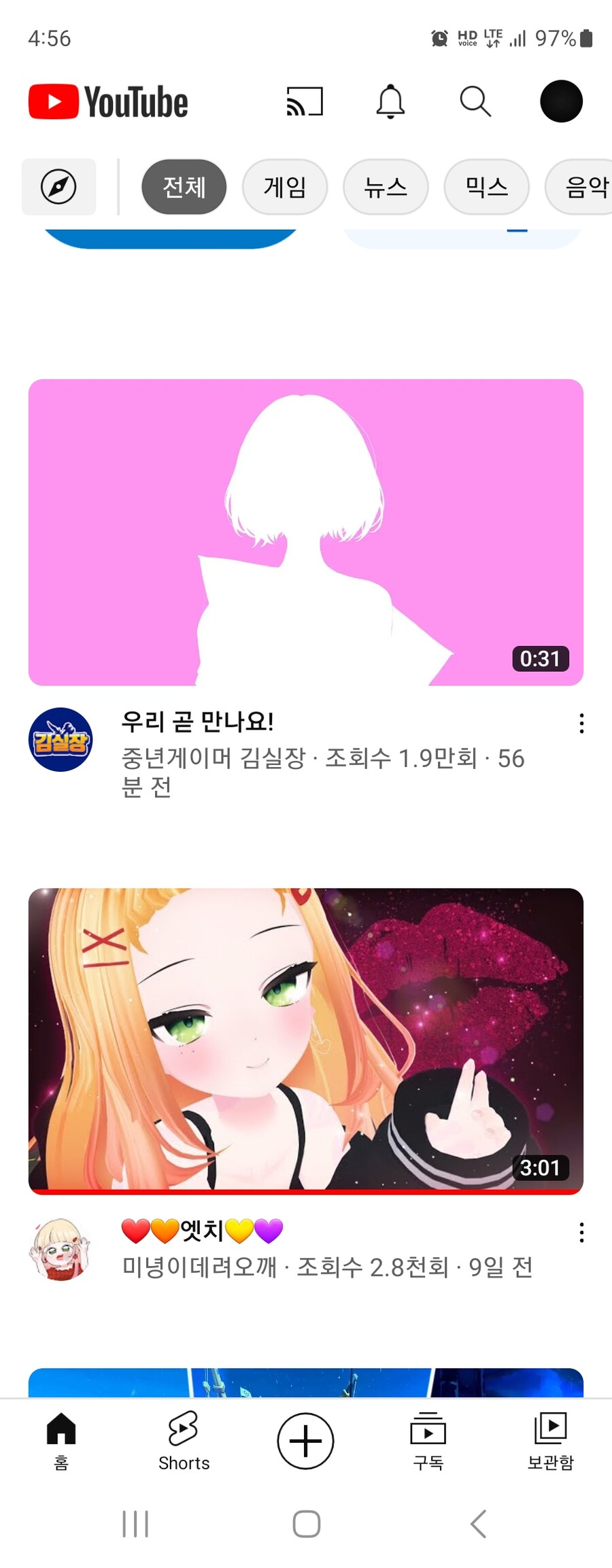Open the account profile avatar

(561, 101)
